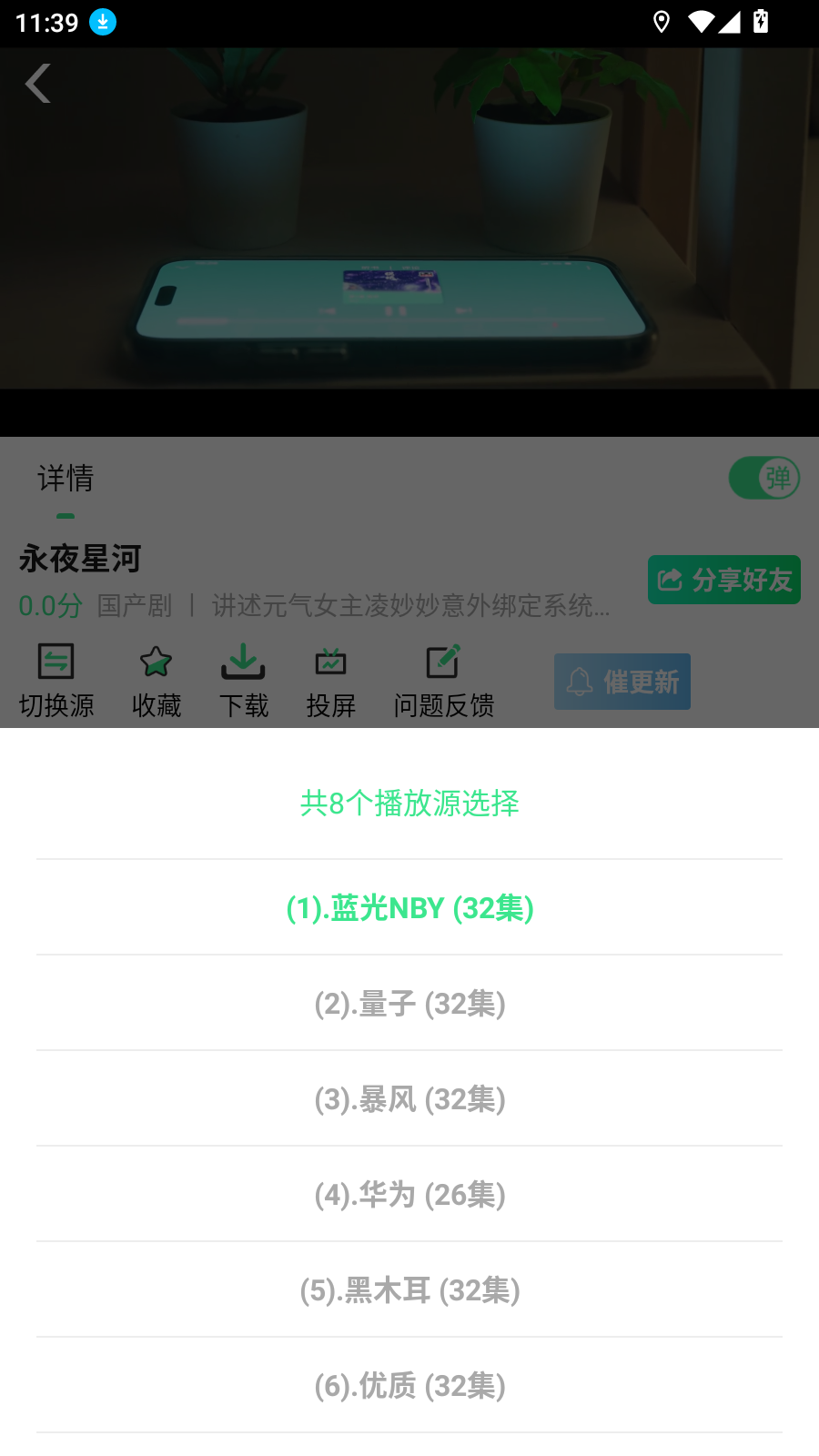Switch to the 量子 (32集) source
819x1456 pixels.
tap(409, 1004)
